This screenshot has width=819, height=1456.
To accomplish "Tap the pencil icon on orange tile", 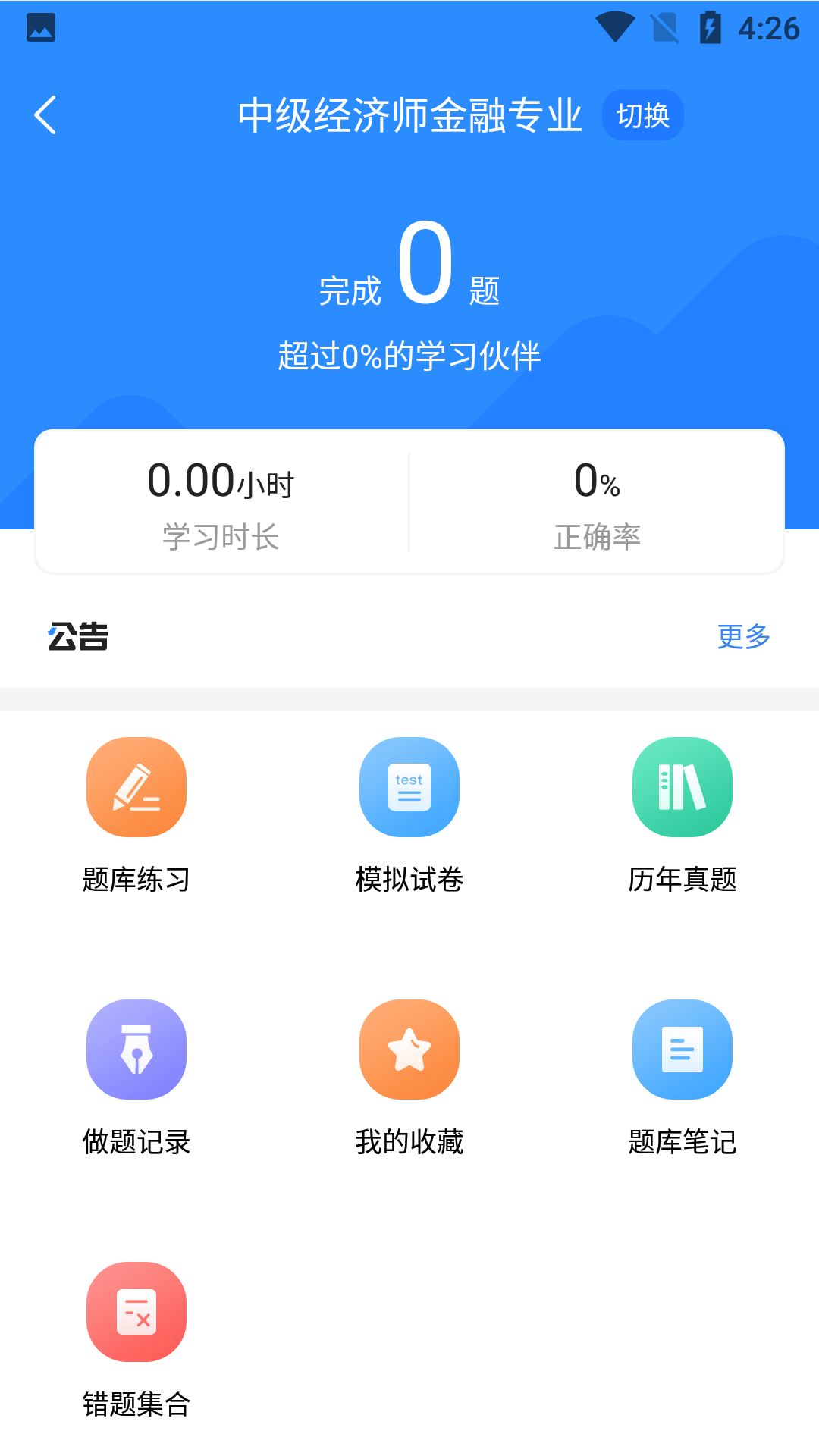I will click(136, 786).
